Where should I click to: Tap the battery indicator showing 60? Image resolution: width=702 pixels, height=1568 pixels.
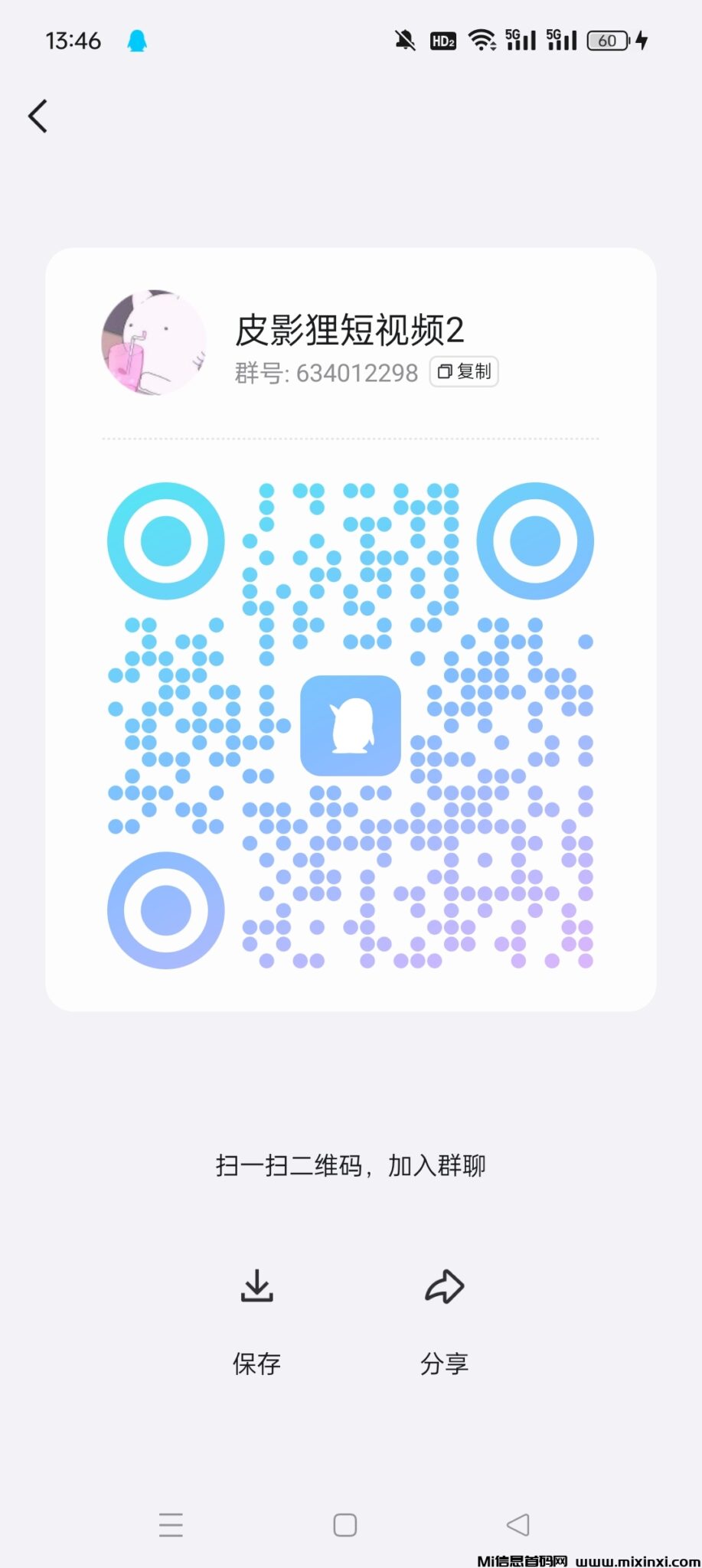606,40
